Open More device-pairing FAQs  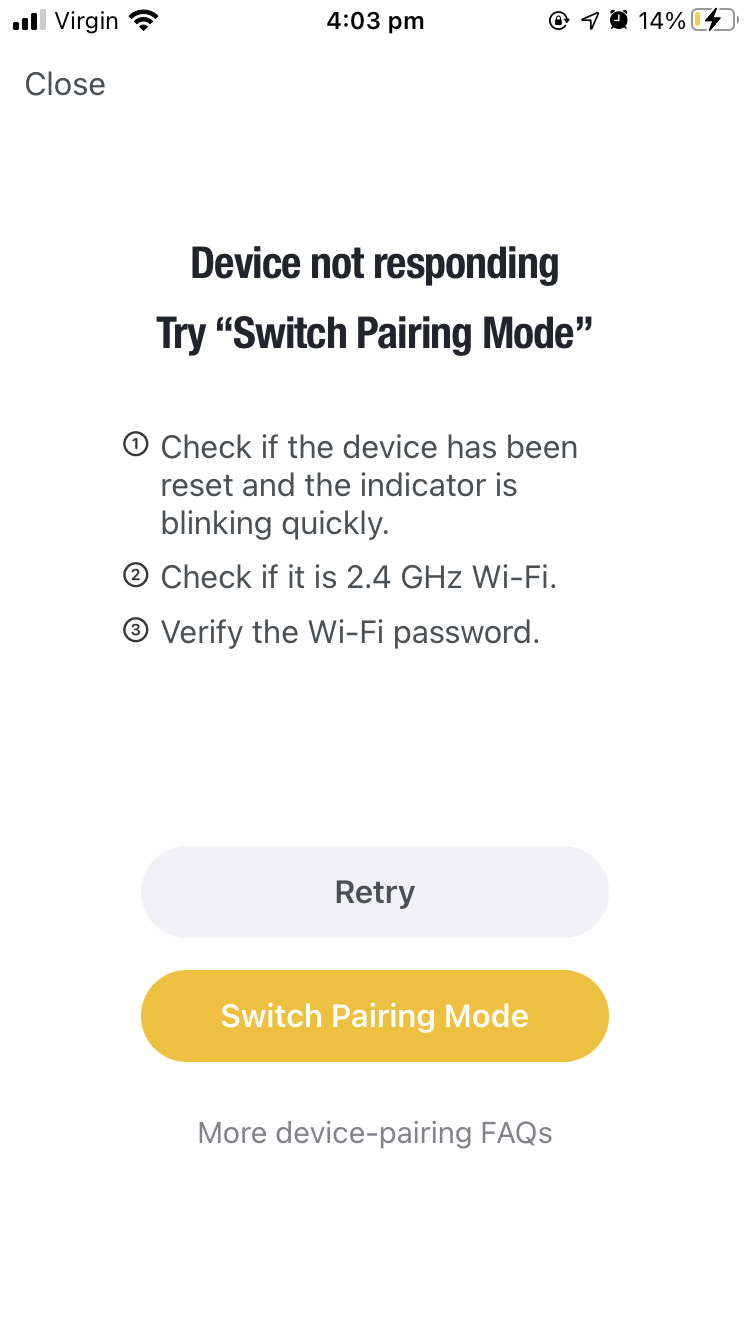click(375, 1133)
